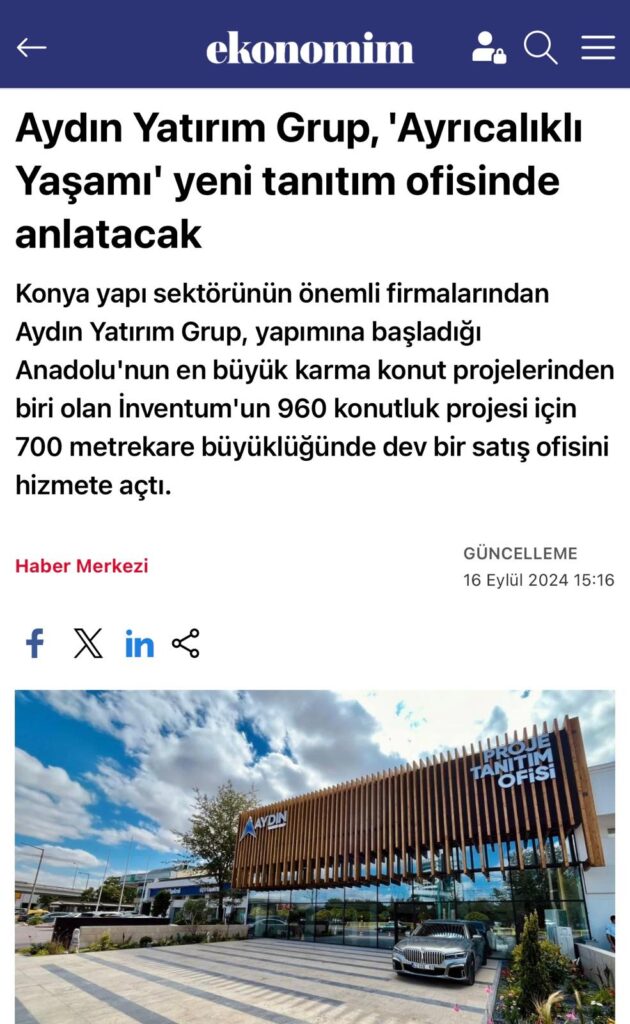Image resolution: width=630 pixels, height=1024 pixels.
Task: Open the user account icon
Action: click(x=488, y=47)
